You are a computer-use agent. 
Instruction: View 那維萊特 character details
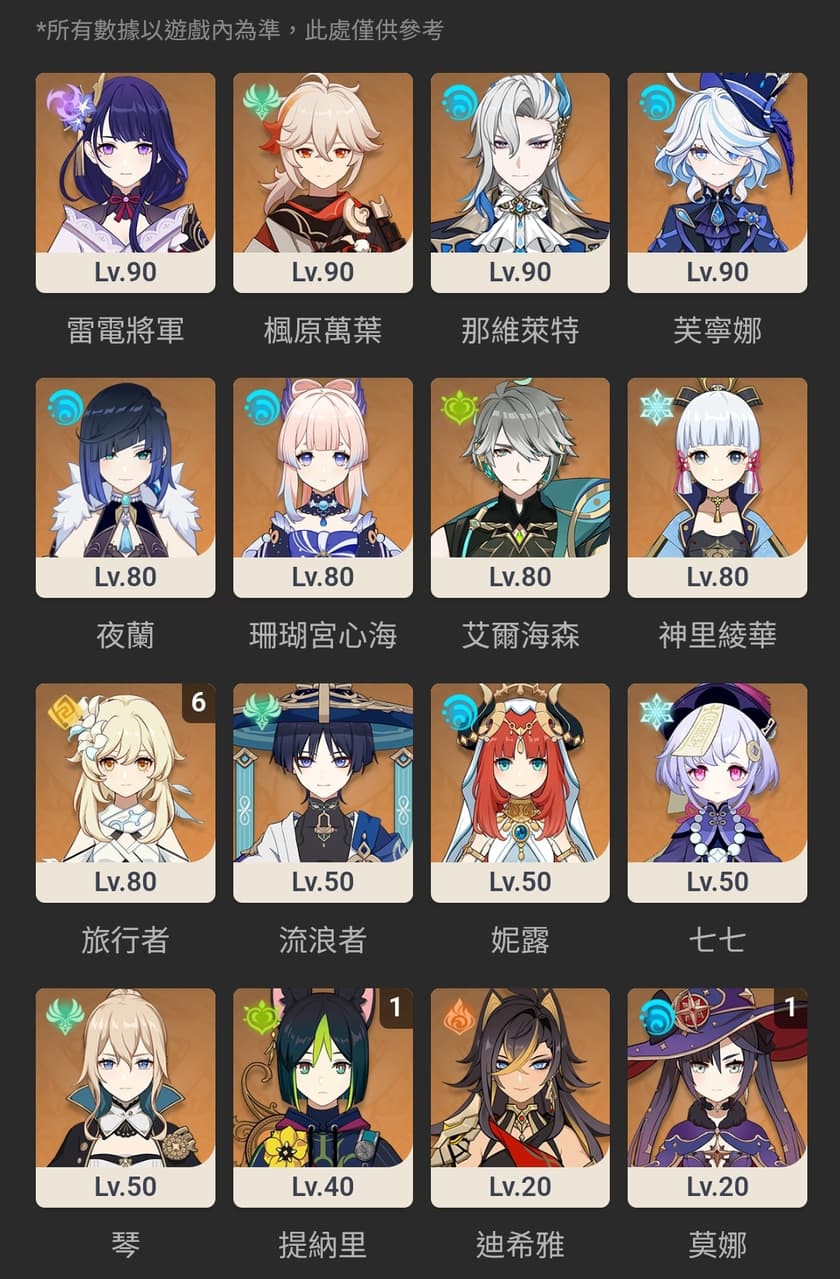pyautogui.click(x=520, y=182)
